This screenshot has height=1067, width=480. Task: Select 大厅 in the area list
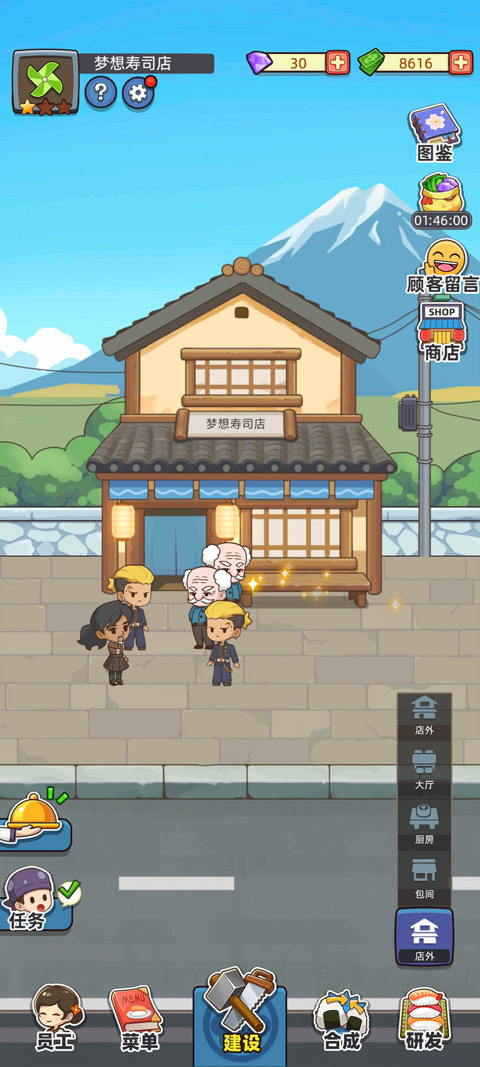point(424,769)
